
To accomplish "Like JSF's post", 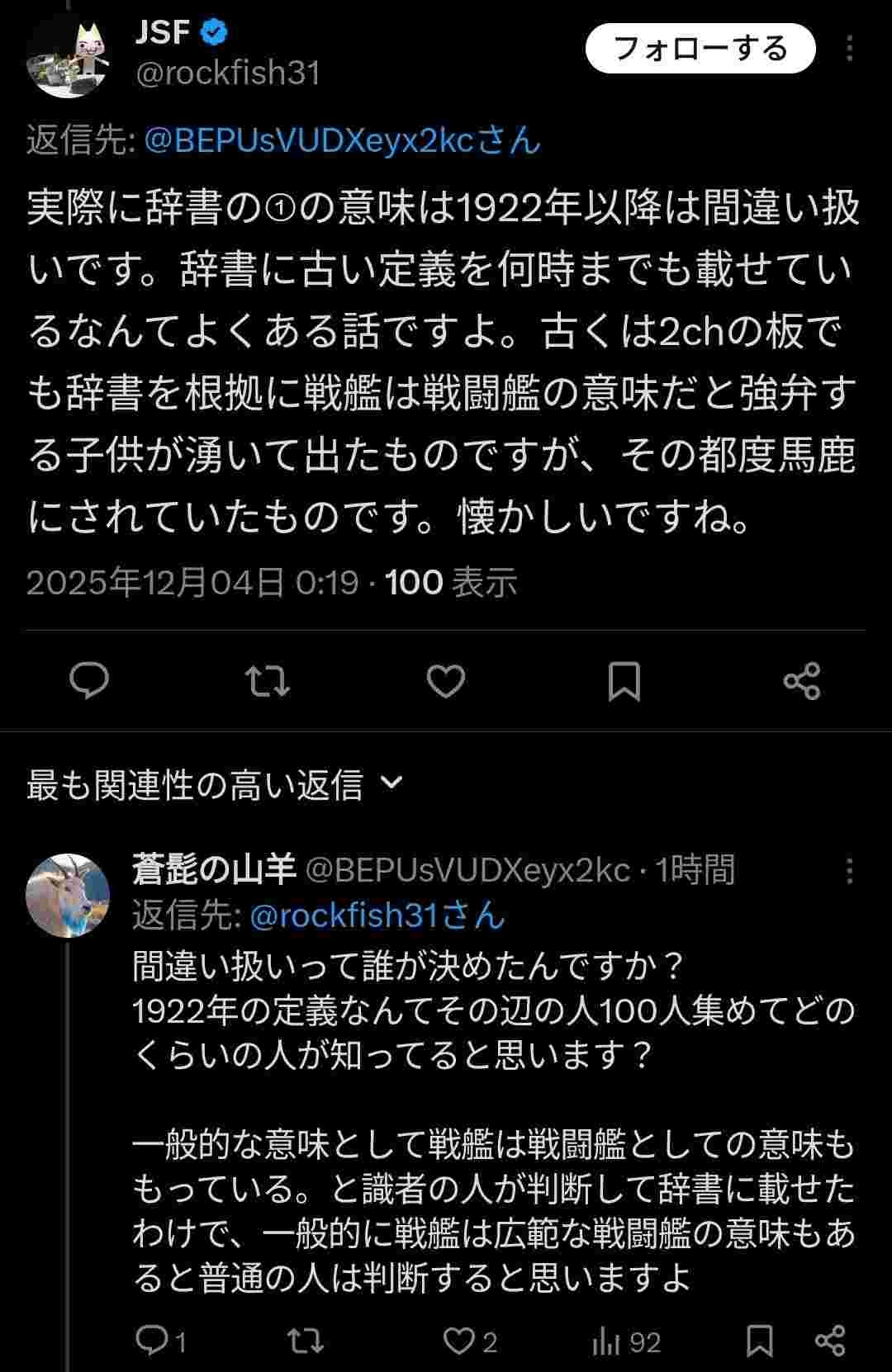I will [446, 682].
